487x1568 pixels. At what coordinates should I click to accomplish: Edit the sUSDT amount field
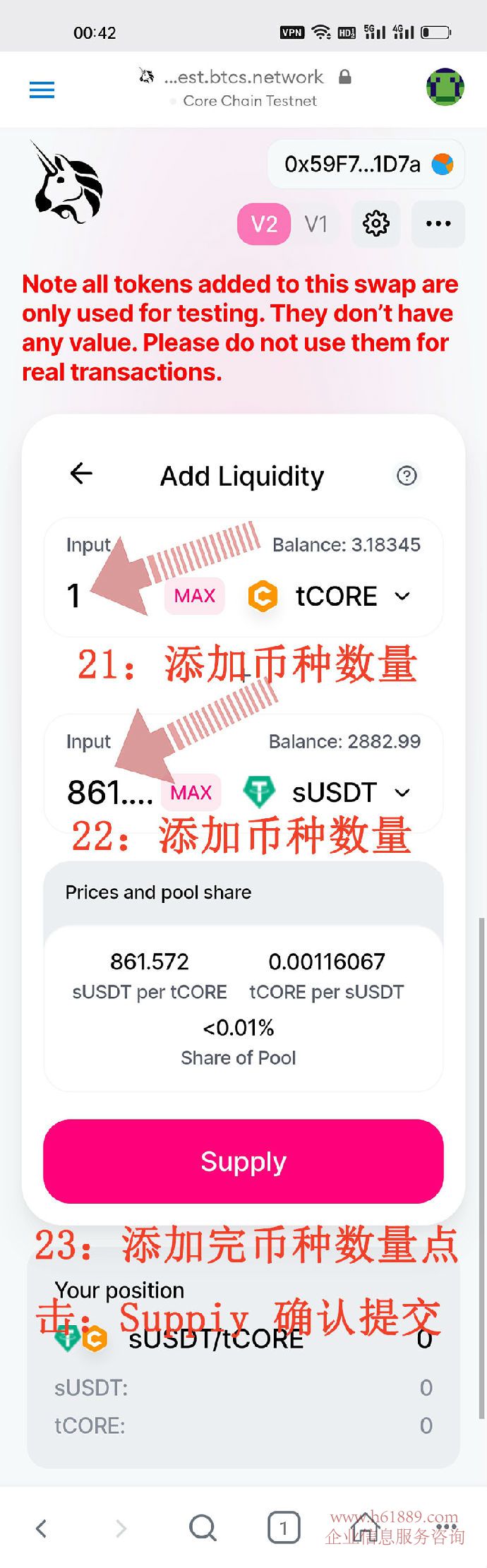point(109,792)
